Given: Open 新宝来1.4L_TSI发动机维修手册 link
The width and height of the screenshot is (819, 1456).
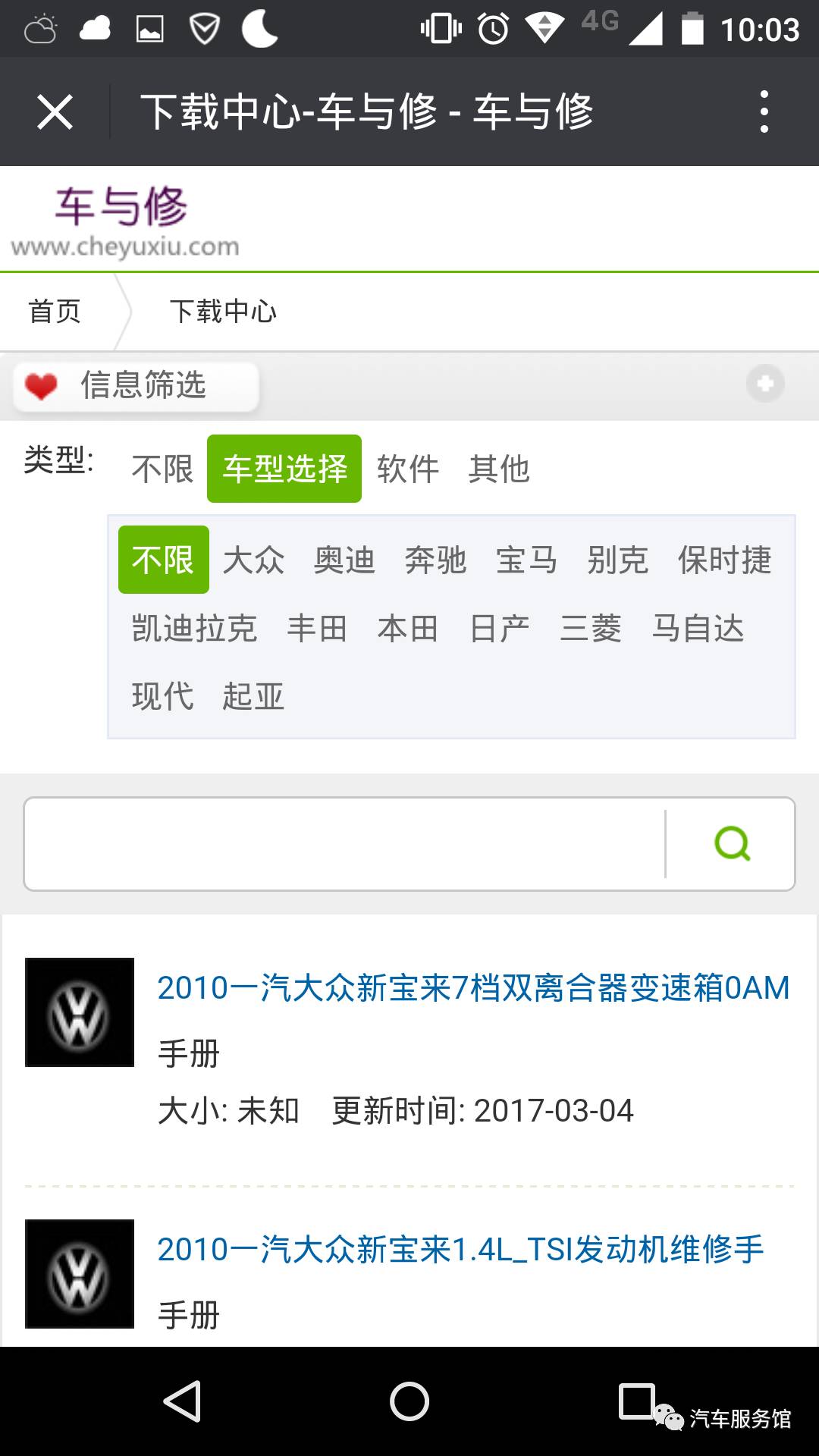Looking at the screenshot, I should click(x=460, y=1282).
